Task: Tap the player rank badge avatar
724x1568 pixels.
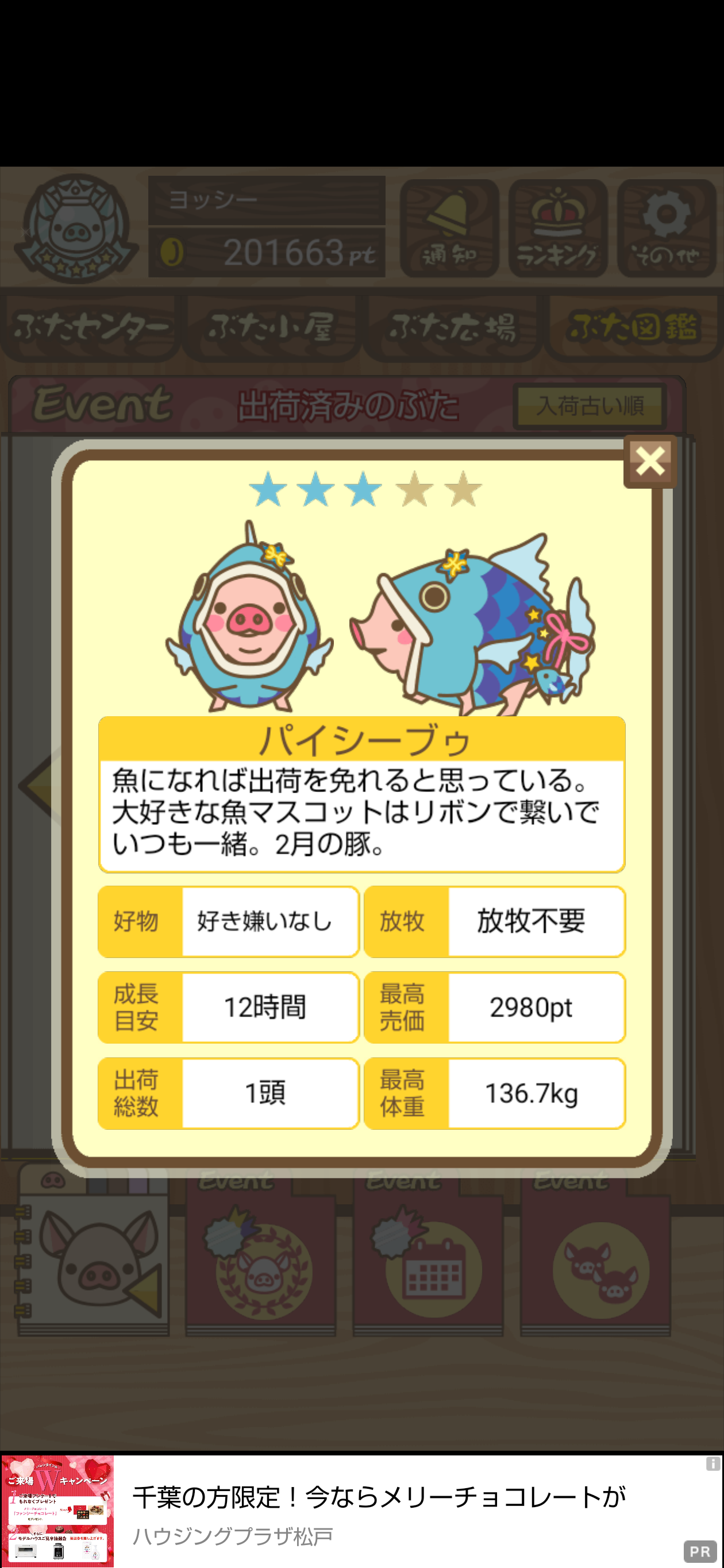Action: pyautogui.click(x=76, y=228)
